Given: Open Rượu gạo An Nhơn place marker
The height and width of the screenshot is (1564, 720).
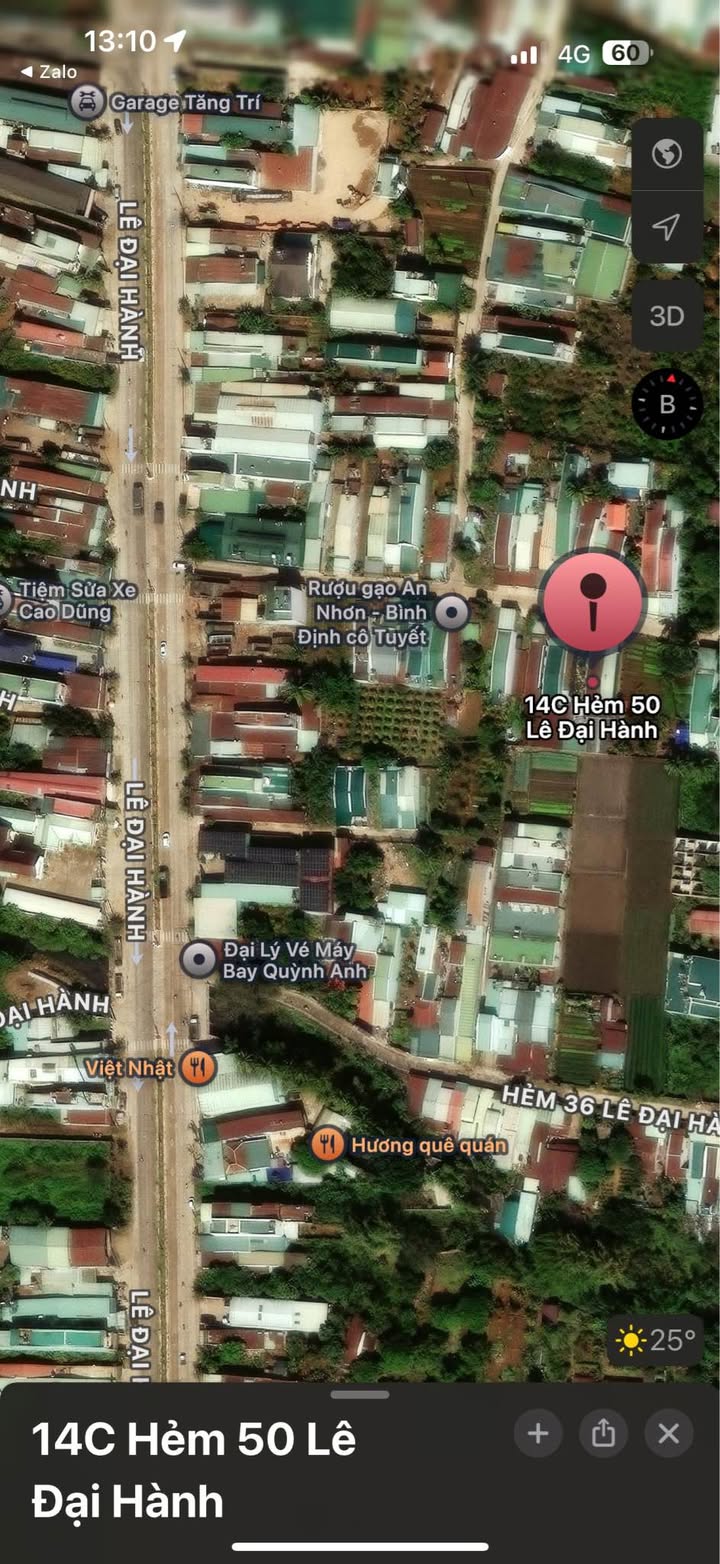Looking at the screenshot, I should 453,611.
